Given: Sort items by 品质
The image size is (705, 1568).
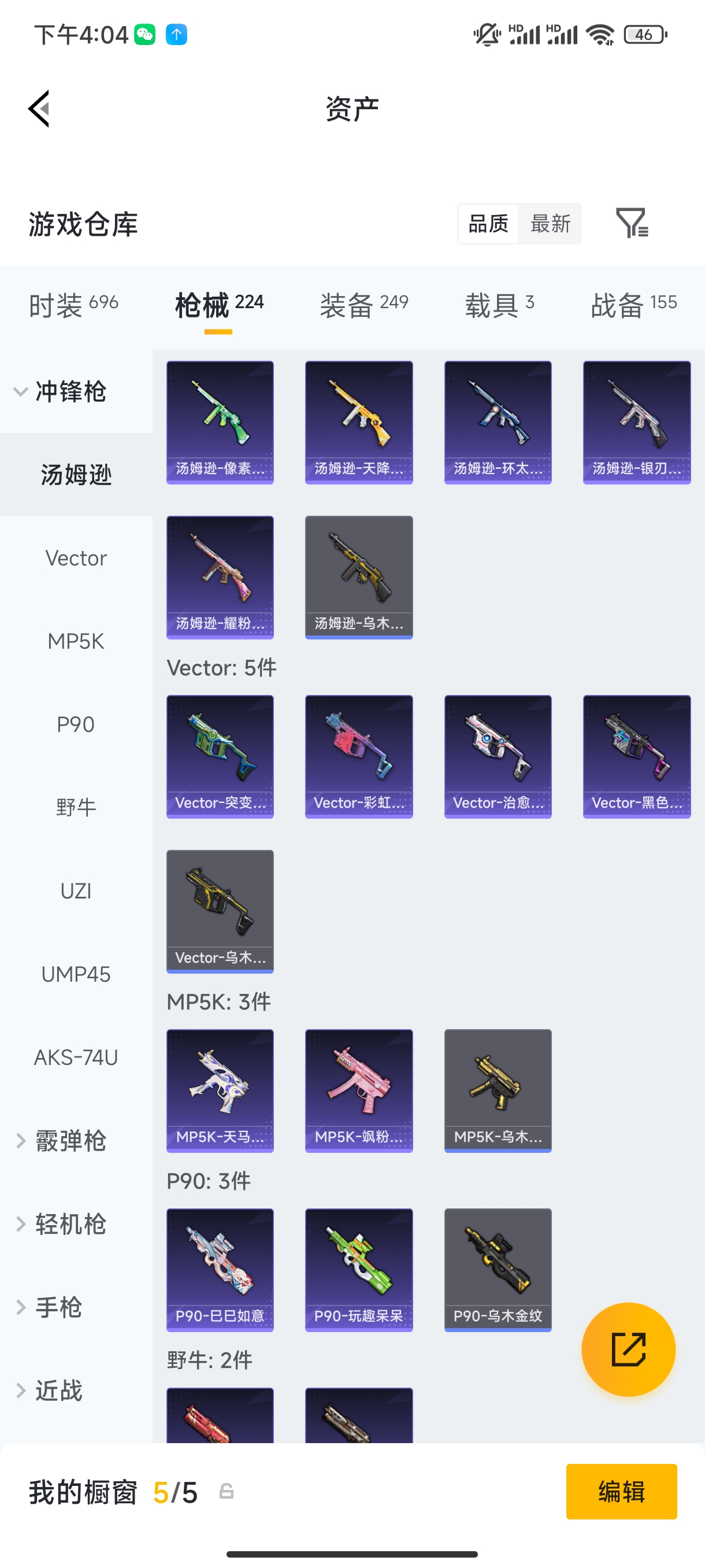Looking at the screenshot, I should (488, 224).
